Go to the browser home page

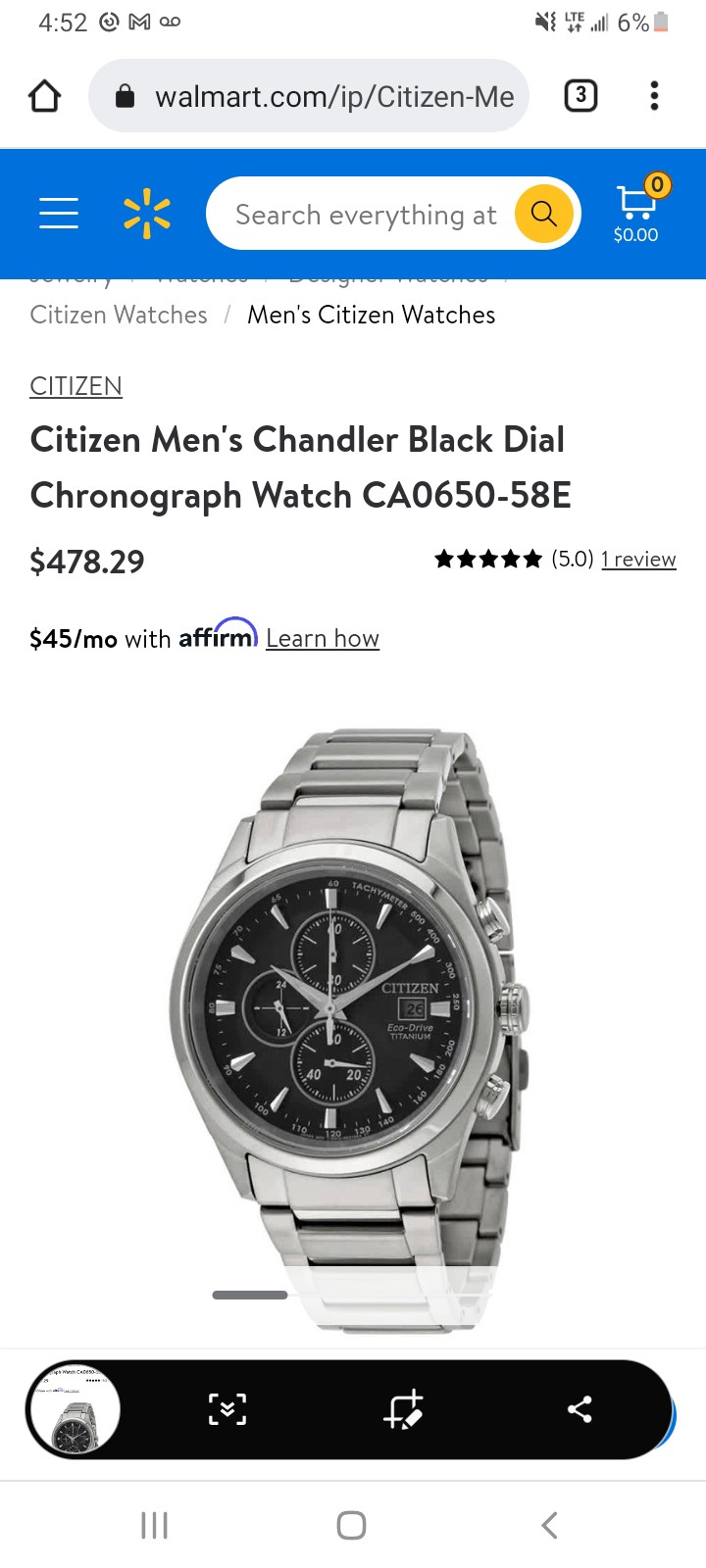tap(44, 96)
